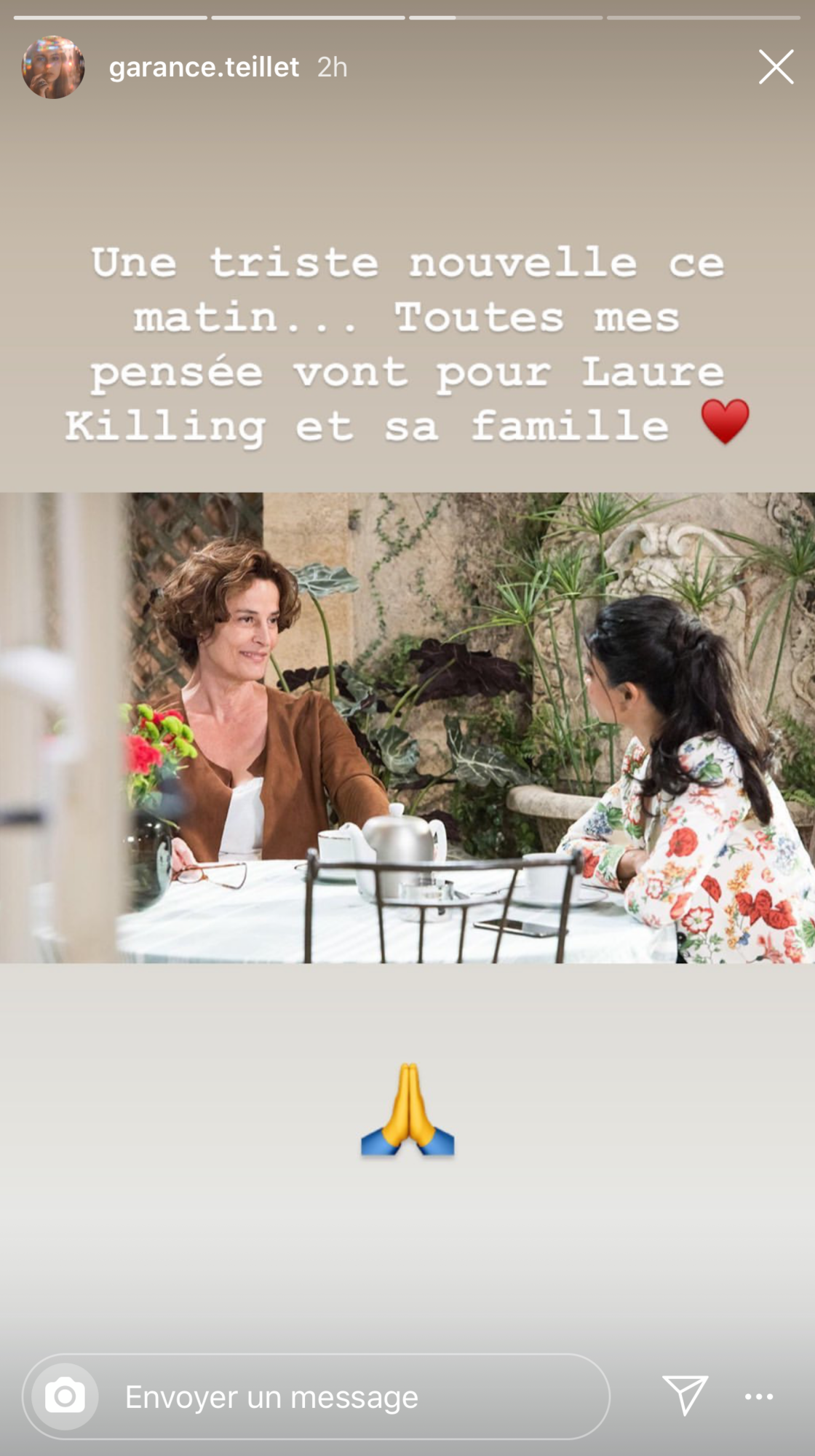Close the story viewer

tap(776, 67)
